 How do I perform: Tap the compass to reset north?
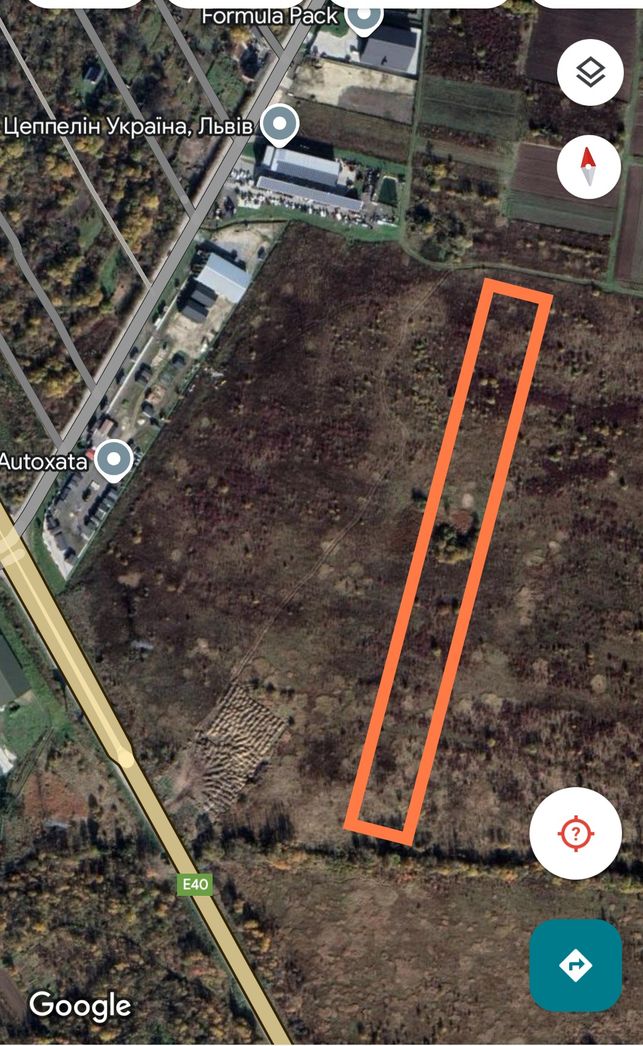coord(589,167)
